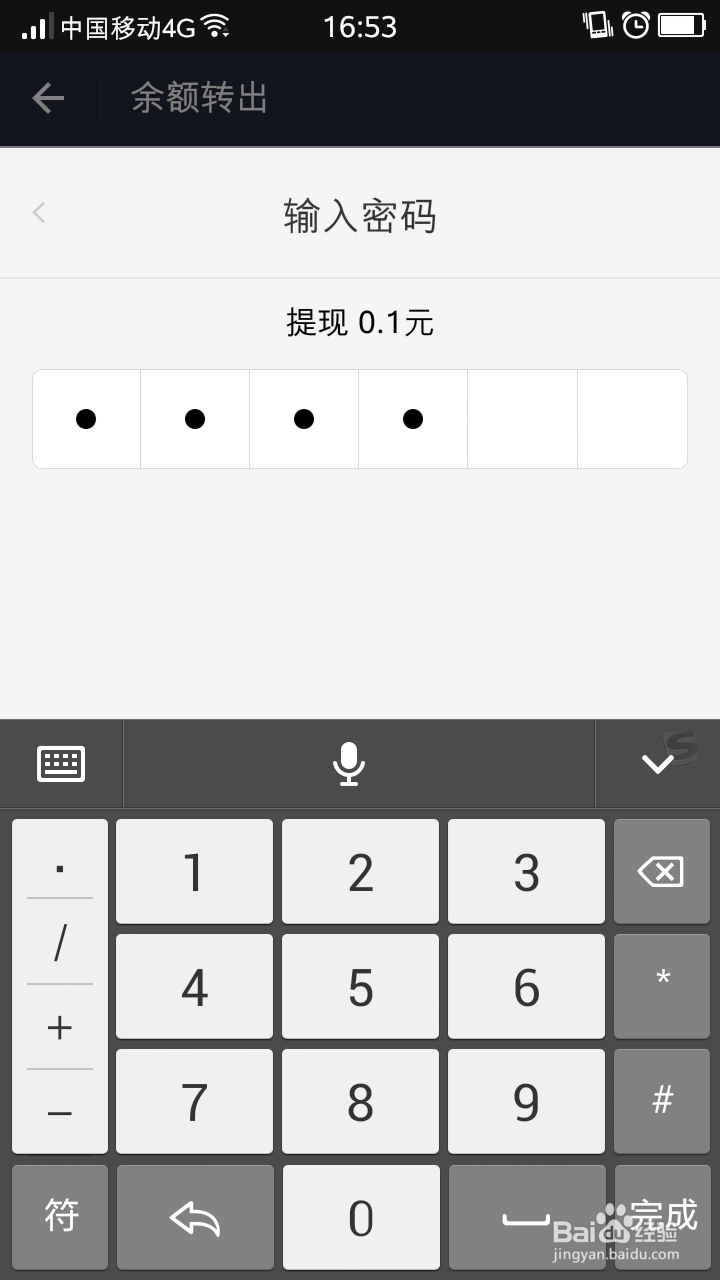Tap the undo arrow key on keyboard
Image resolution: width=720 pixels, height=1280 pixels.
tap(193, 1216)
